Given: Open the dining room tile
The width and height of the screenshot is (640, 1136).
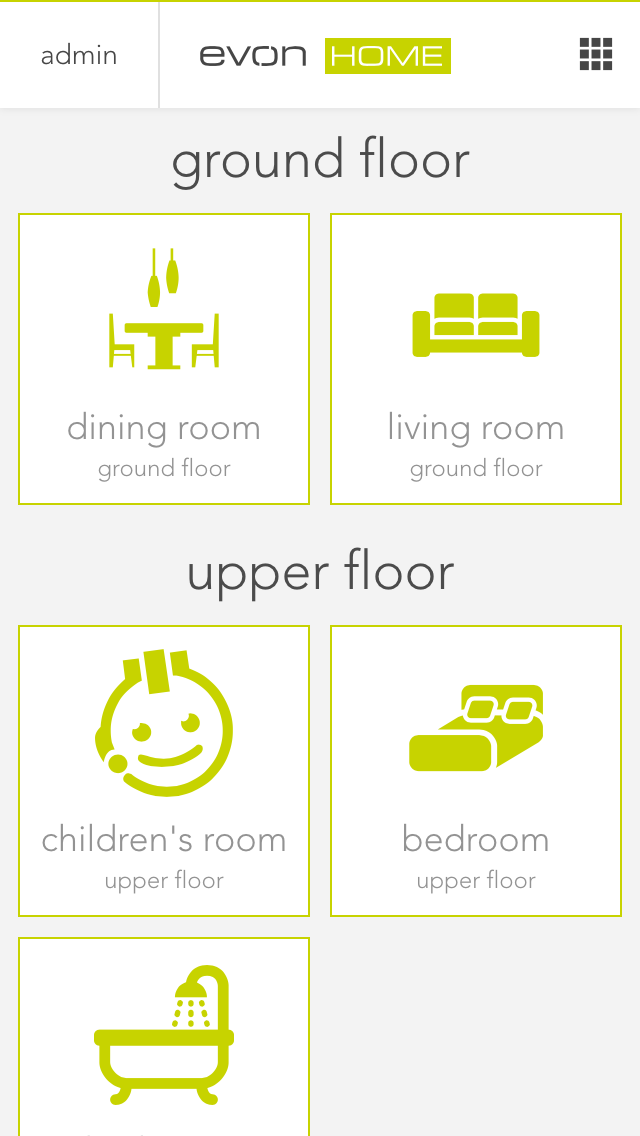Looking at the screenshot, I should point(164,359).
